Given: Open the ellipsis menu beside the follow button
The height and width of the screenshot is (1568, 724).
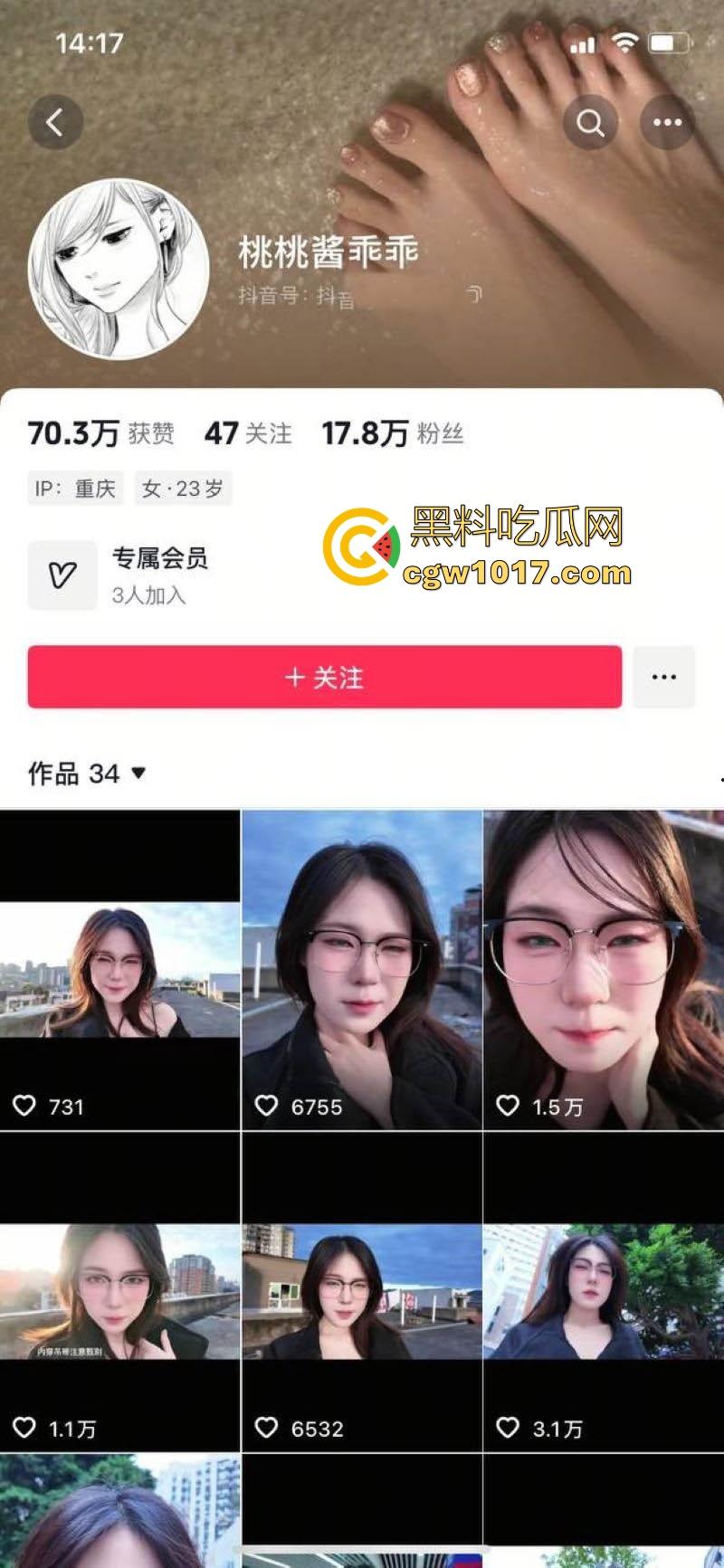Looking at the screenshot, I should click(x=664, y=677).
